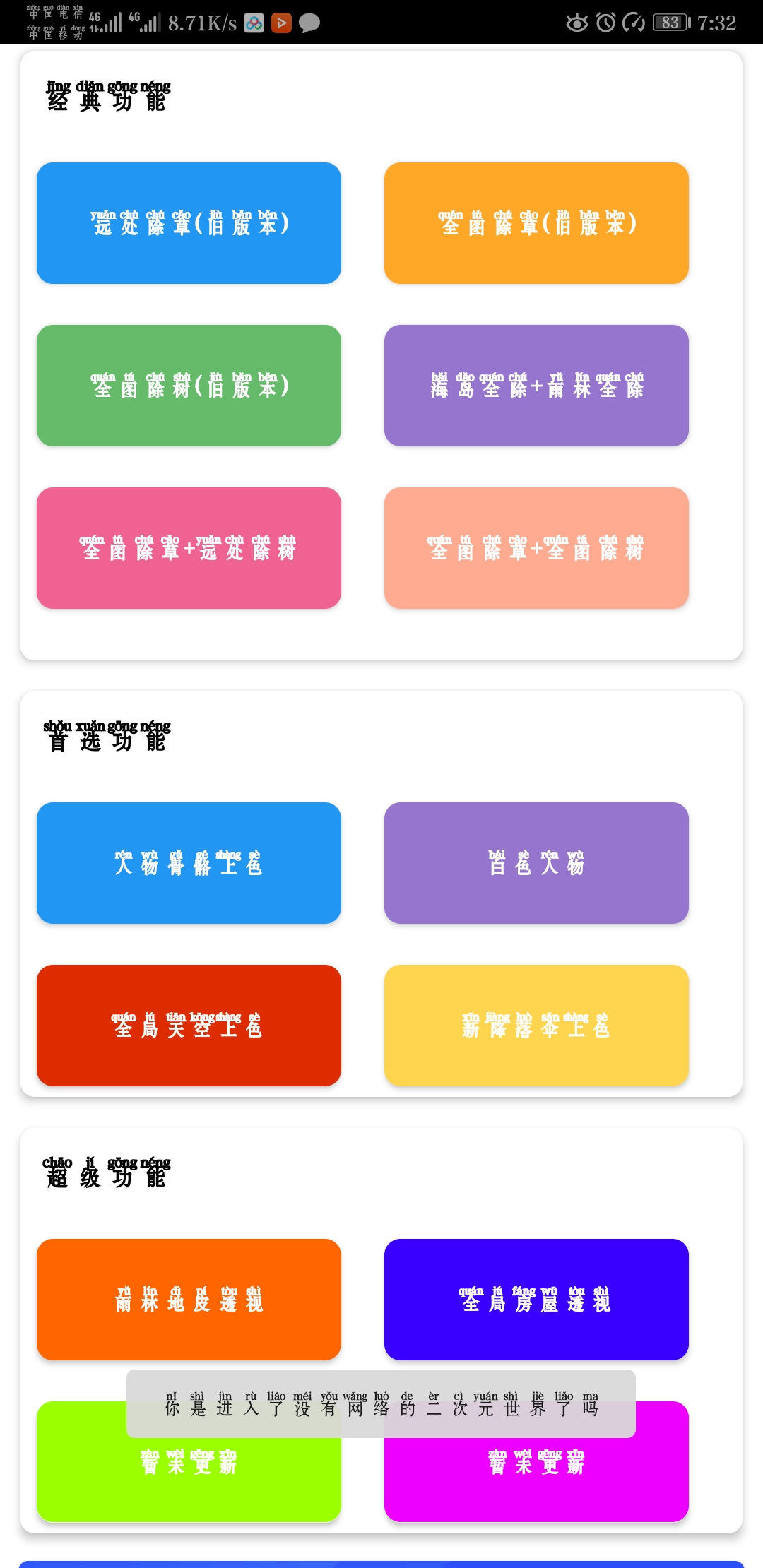763x1568 pixels.
Task: Activate 全局天空上色 red button
Action: (x=189, y=1026)
